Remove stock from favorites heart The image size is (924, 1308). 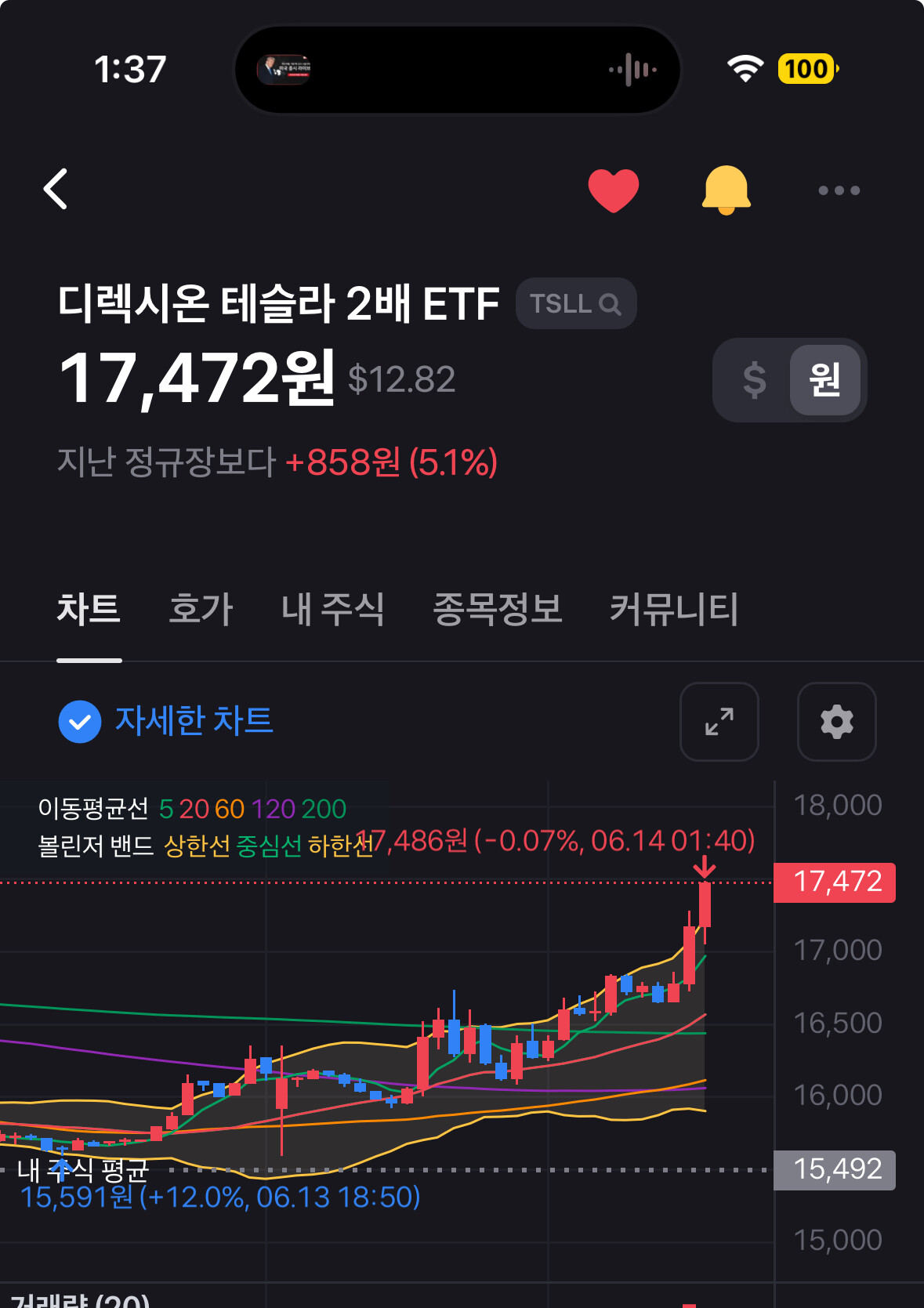[614, 190]
